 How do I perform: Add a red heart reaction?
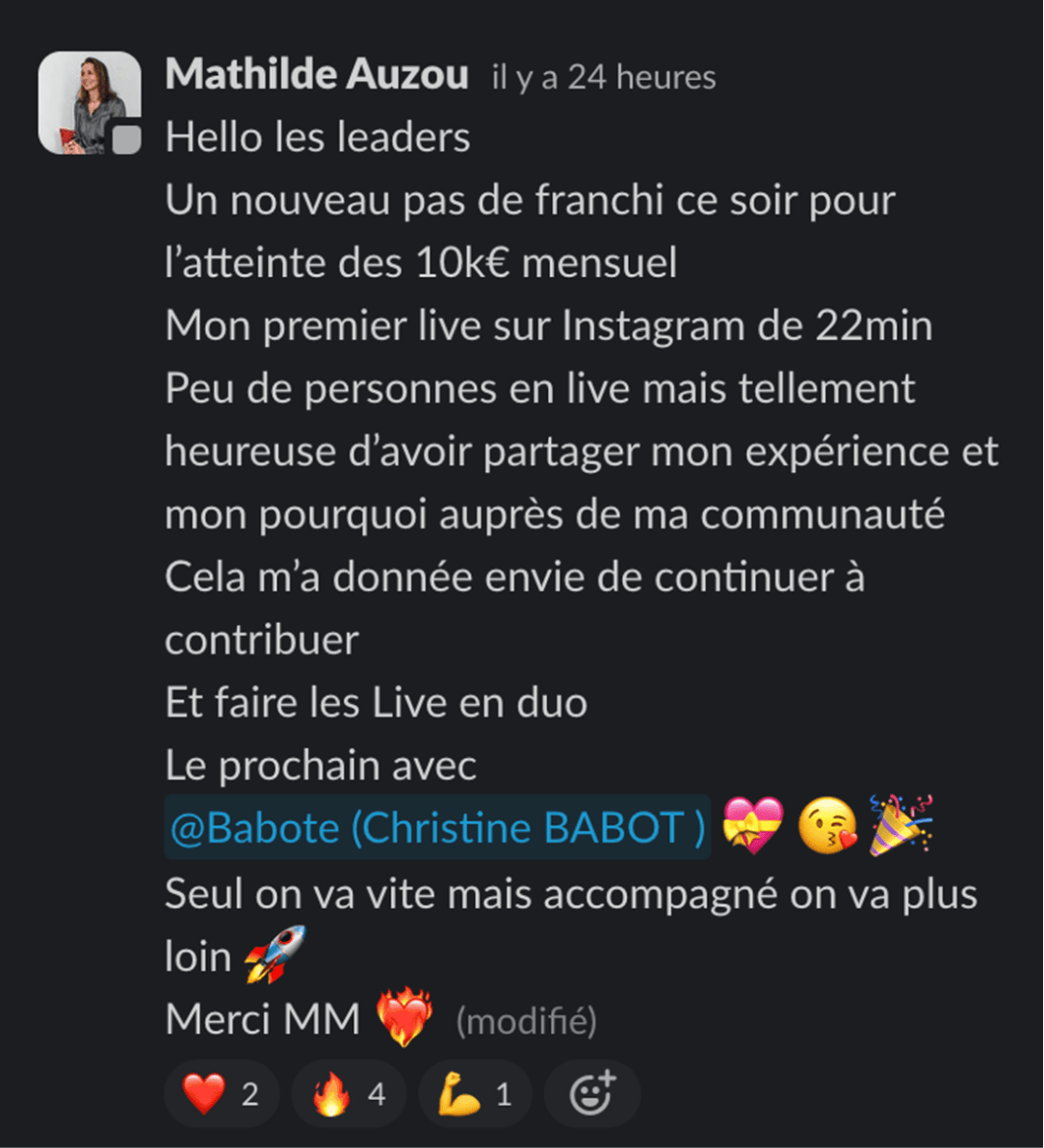point(222,1094)
